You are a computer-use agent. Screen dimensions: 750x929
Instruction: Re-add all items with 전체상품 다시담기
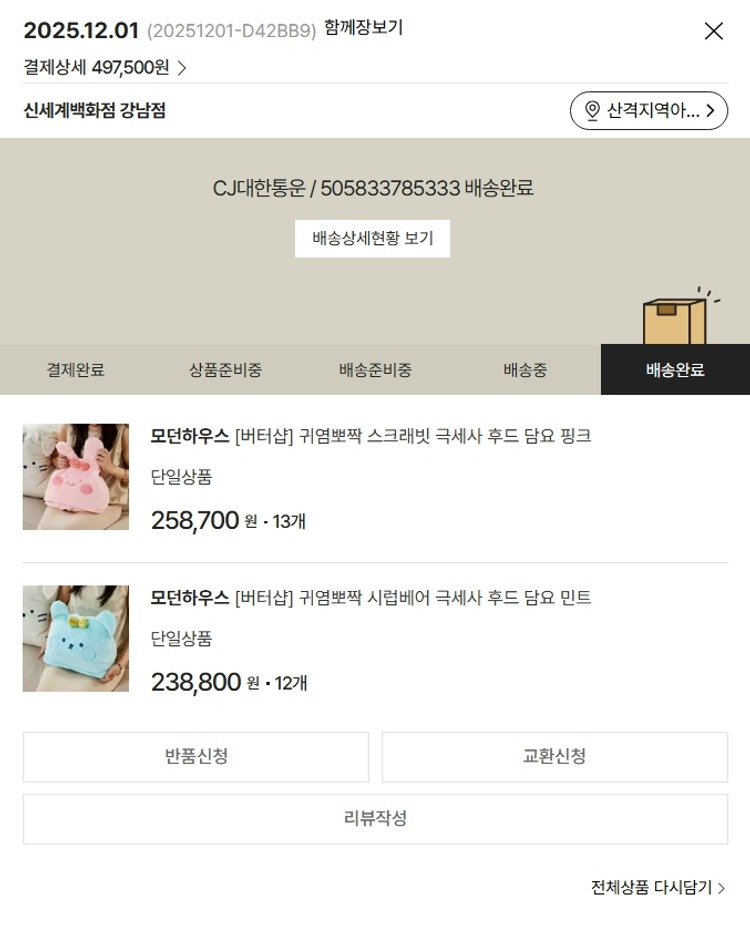coord(657,887)
